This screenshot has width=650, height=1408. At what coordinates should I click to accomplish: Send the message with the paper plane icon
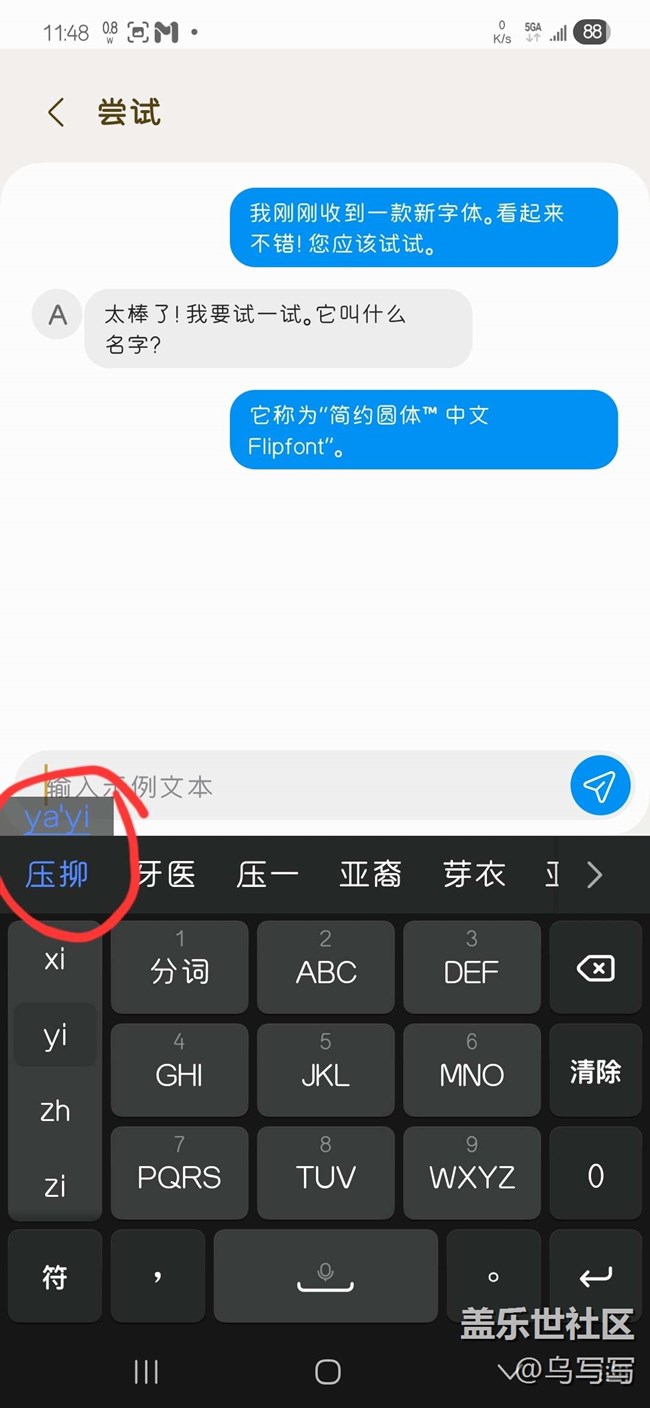pyautogui.click(x=600, y=786)
